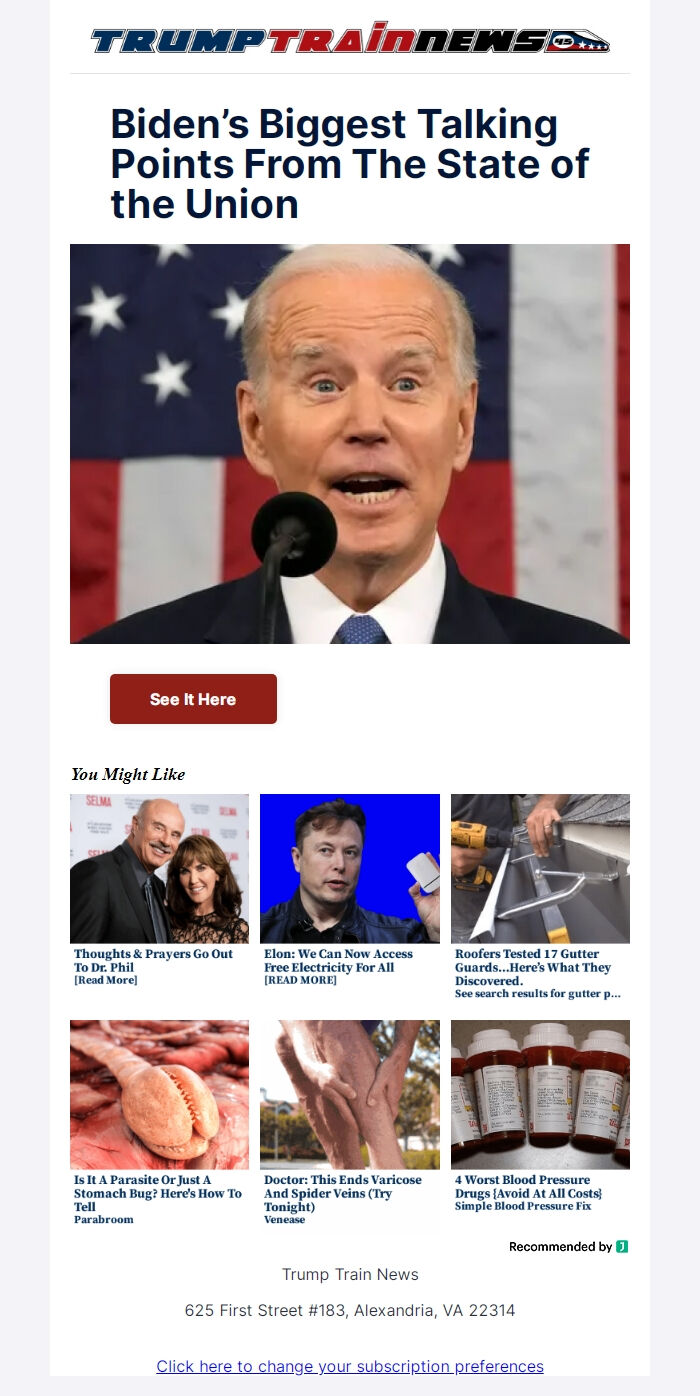Viewport: 700px width, 1396px height.
Task: Open the Recommended by badge
Action: coord(568,1246)
